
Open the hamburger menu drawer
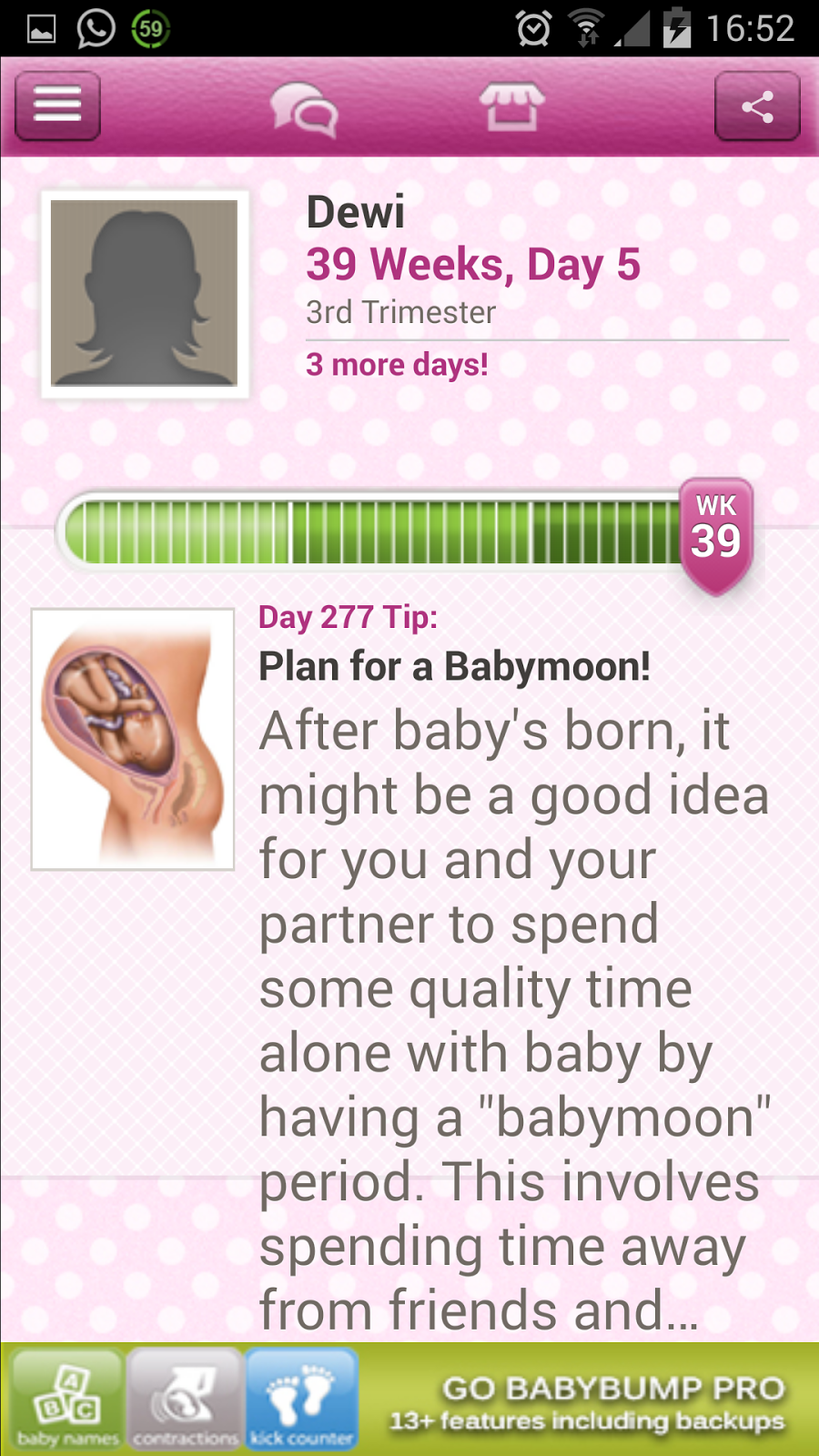pos(57,106)
